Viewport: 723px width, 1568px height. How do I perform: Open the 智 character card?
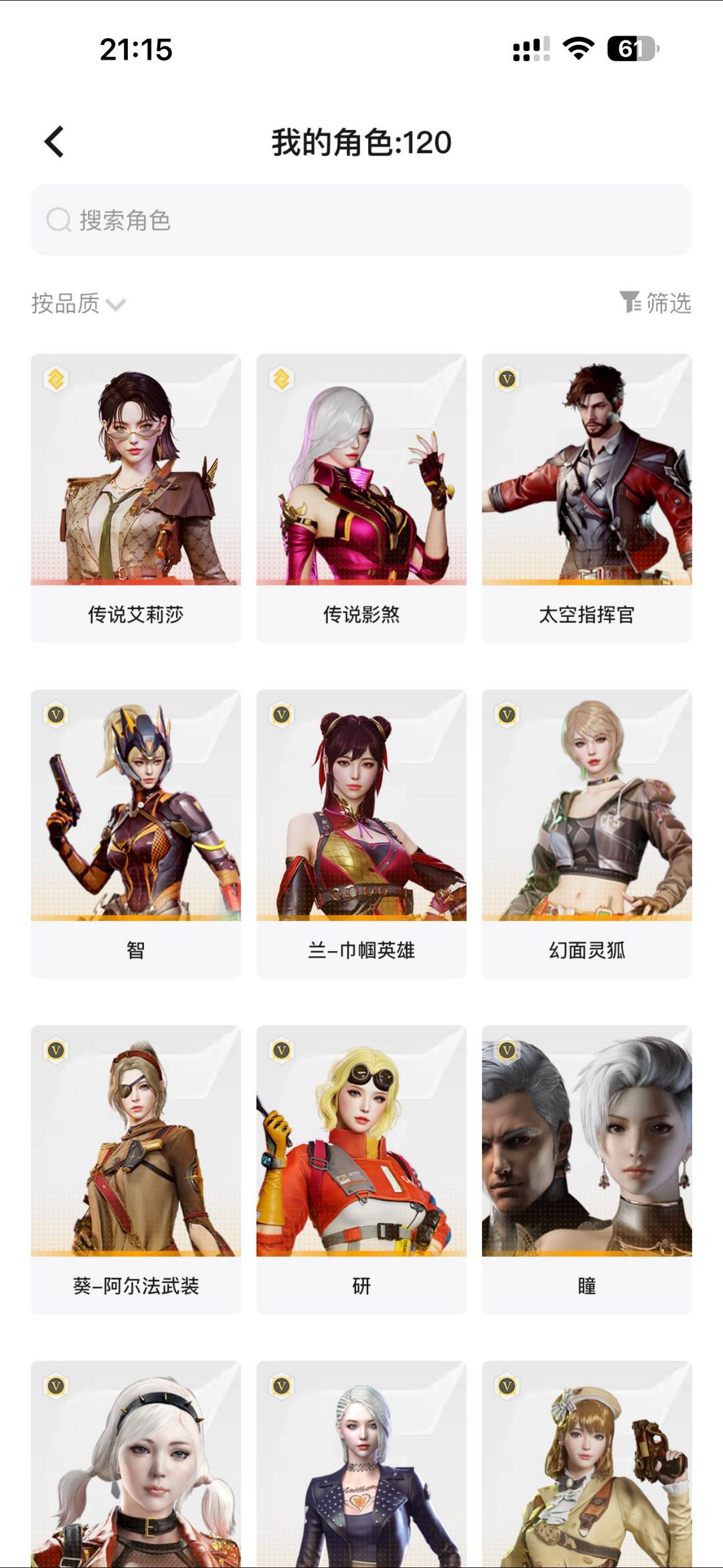coord(136,833)
